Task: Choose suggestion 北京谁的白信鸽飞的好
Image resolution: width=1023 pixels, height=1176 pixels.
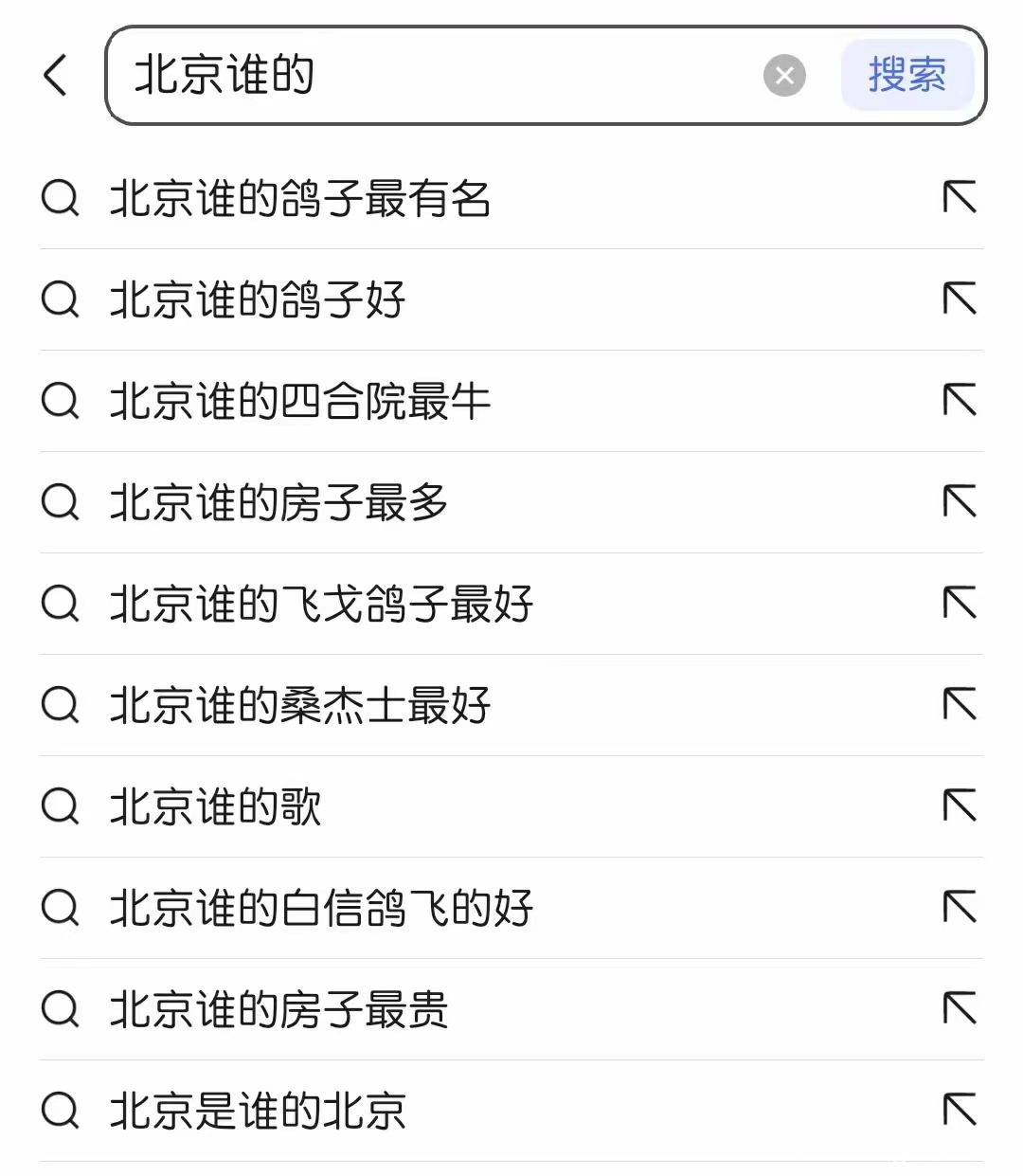Action: point(321,909)
